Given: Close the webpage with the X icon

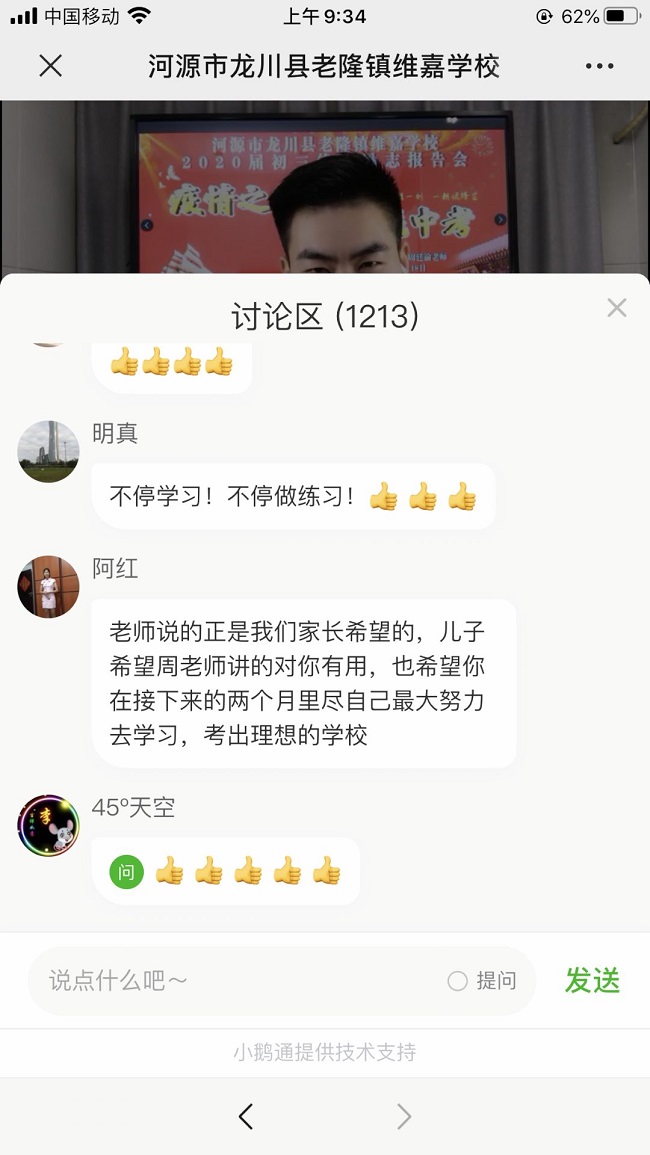Looking at the screenshot, I should coord(50,66).
